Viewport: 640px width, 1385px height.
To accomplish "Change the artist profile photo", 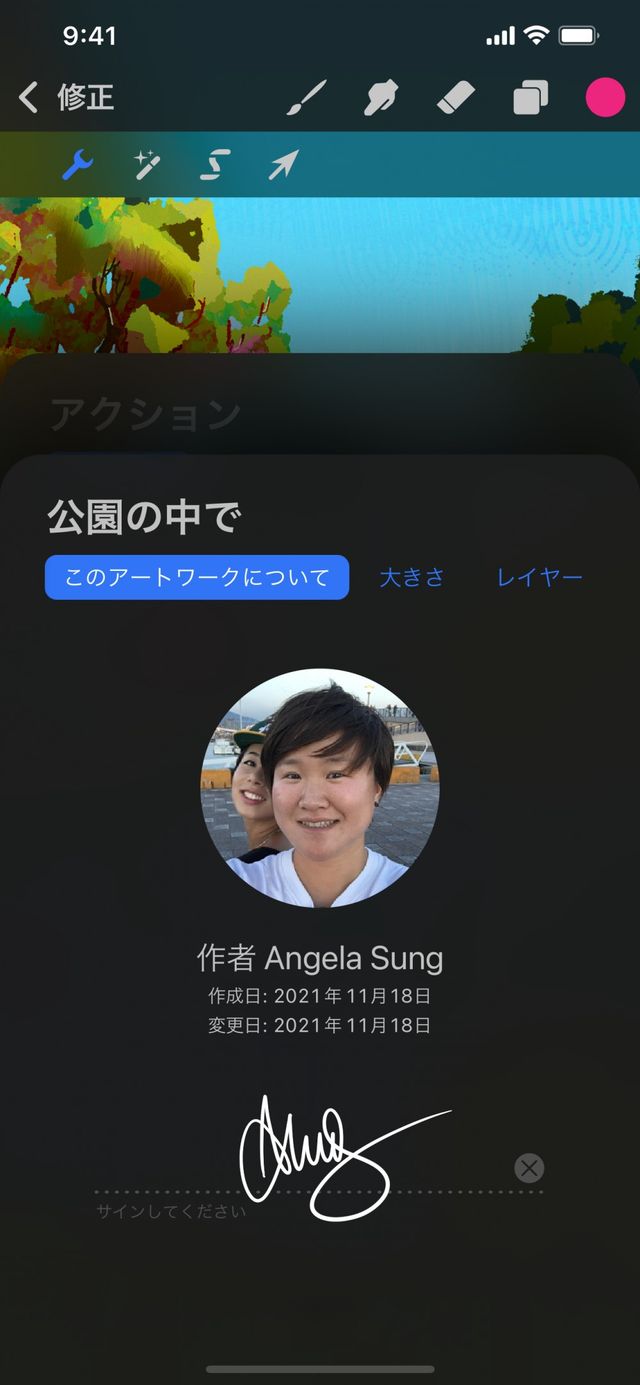I will pyautogui.click(x=320, y=788).
